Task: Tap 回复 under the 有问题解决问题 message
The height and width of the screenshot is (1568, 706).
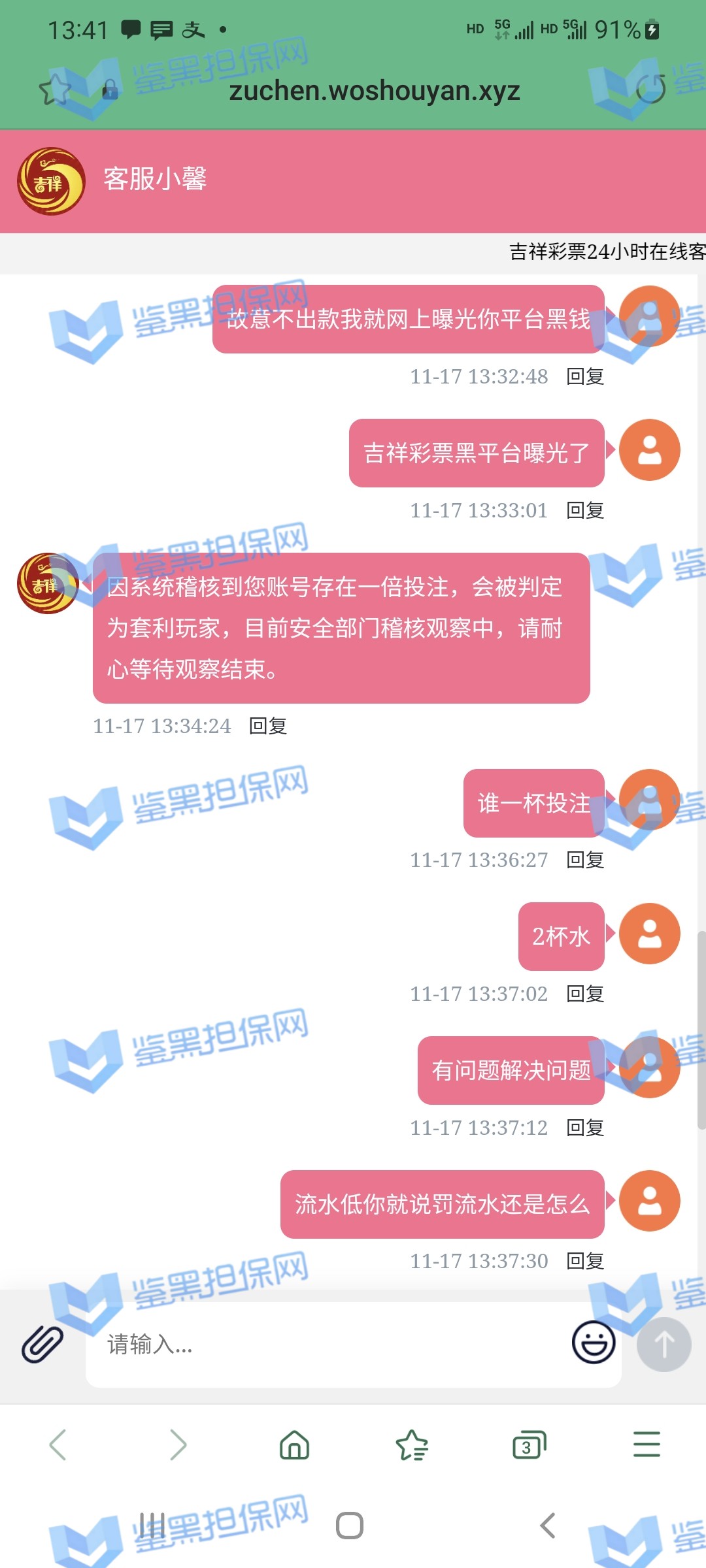Action: click(585, 1128)
